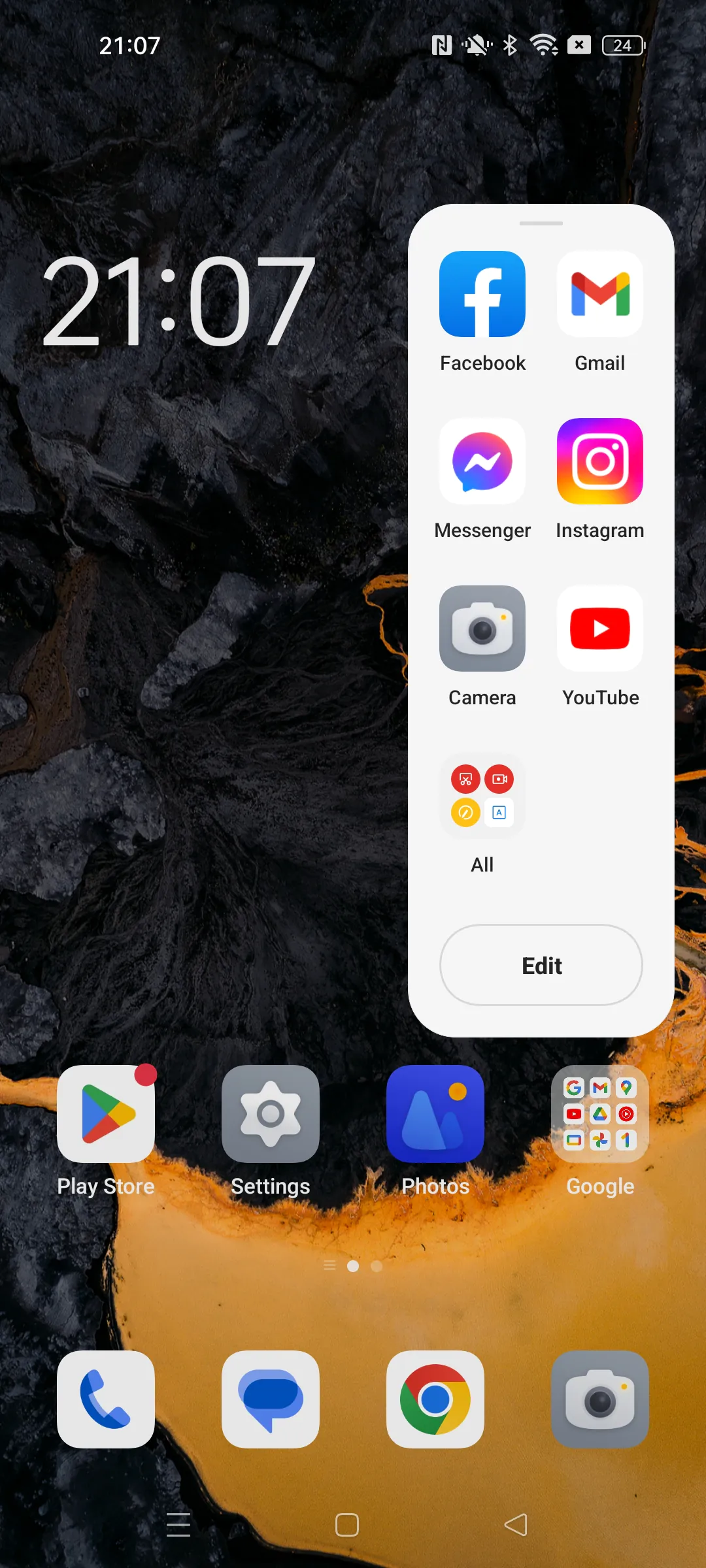Go back using navigation bar arrow
The height and width of the screenshot is (1568, 706).
516,1525
